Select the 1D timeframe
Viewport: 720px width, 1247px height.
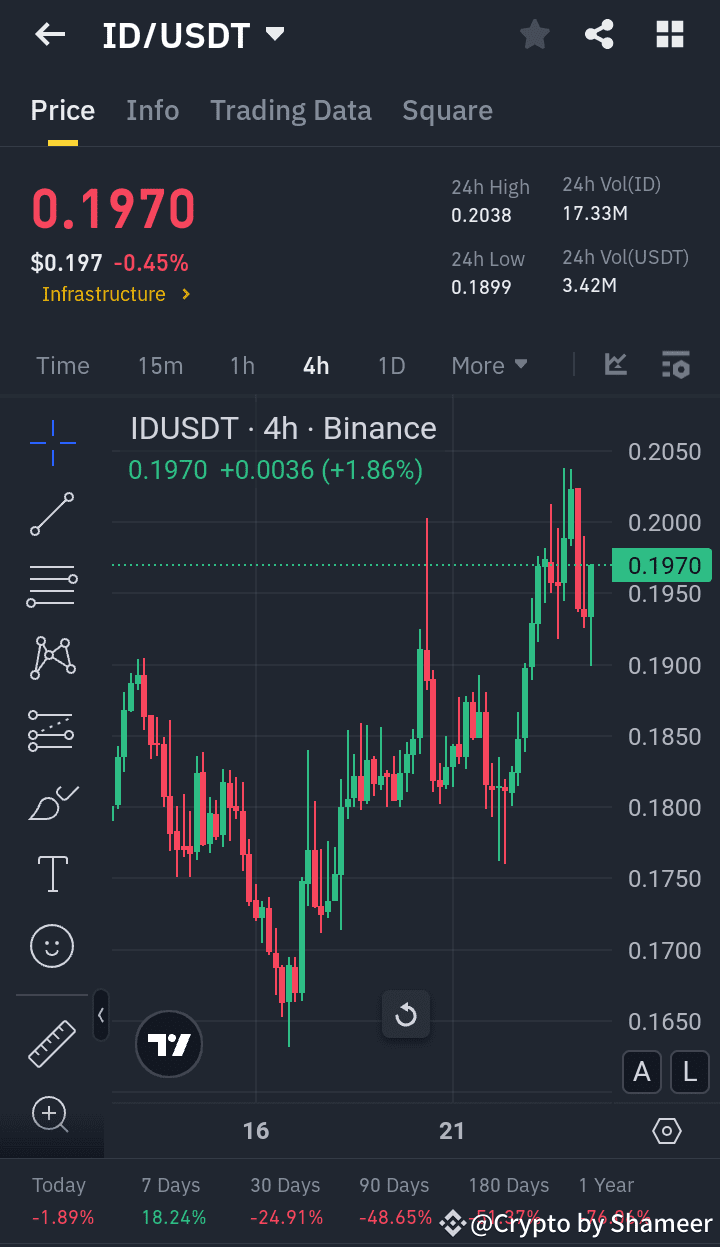[391, 365]
